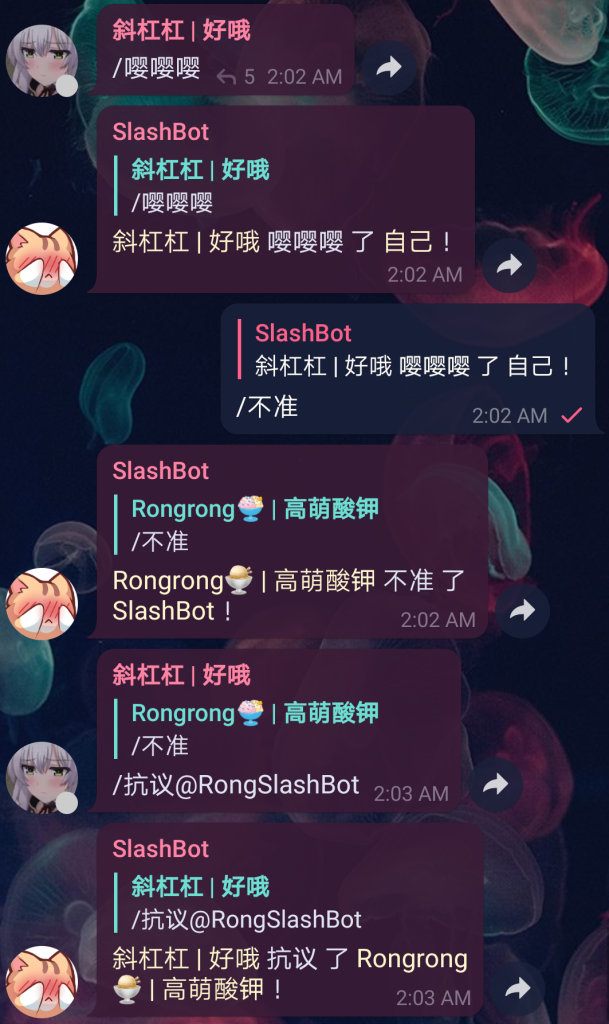Open SlashBot's avatar beside "抗议 了 Rongrong"
Viewport: 609px width, 1024px height.
click(42, 982)
